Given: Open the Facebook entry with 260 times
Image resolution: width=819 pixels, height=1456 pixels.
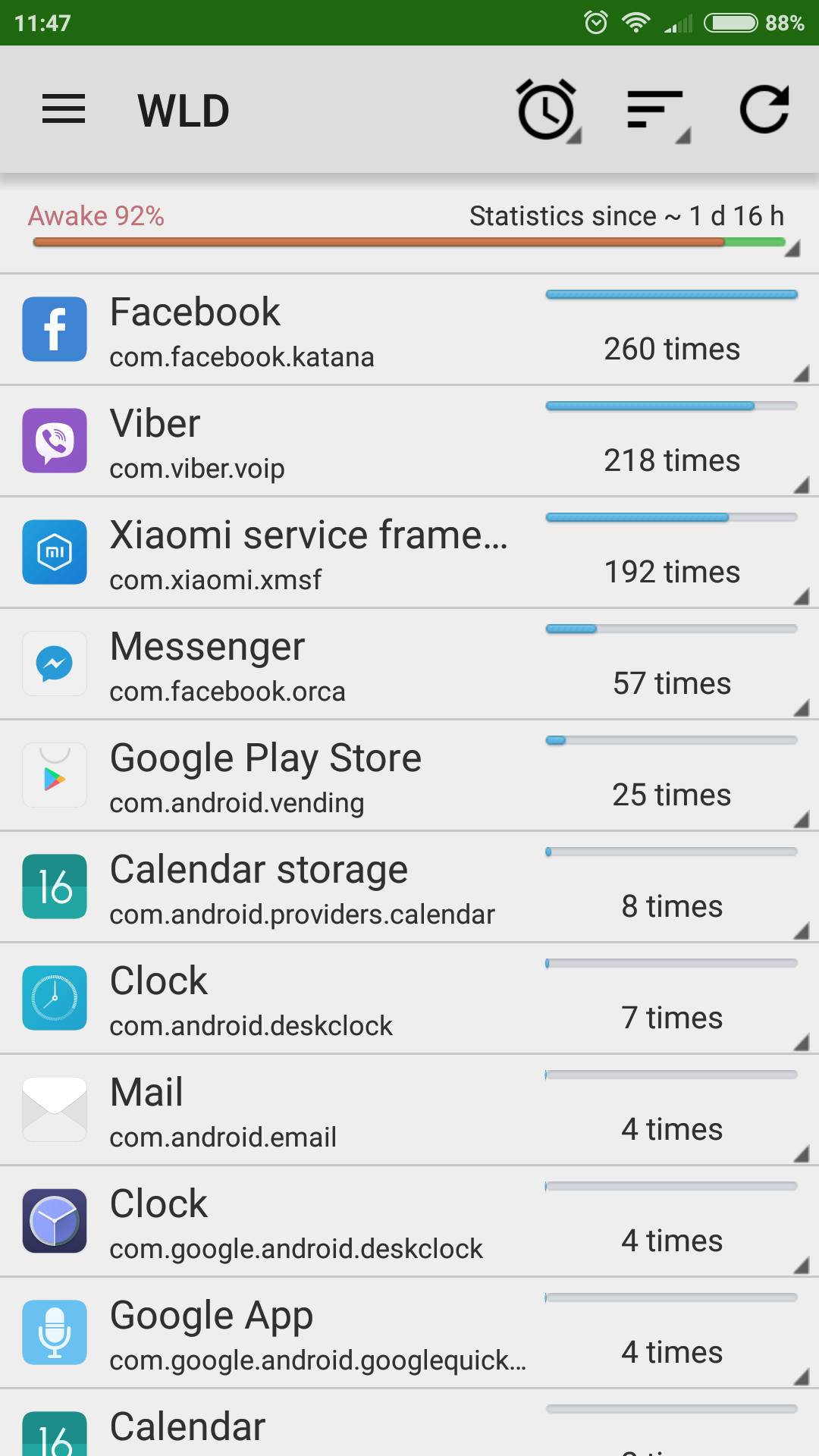Looking at the screenshot, I should pyautogui.click(x=409, y=330).
